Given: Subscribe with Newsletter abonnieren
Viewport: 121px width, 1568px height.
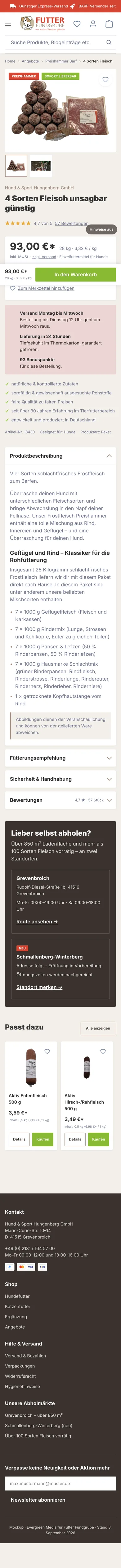Looking at the screenshot, I should (x=38, y=1500).
